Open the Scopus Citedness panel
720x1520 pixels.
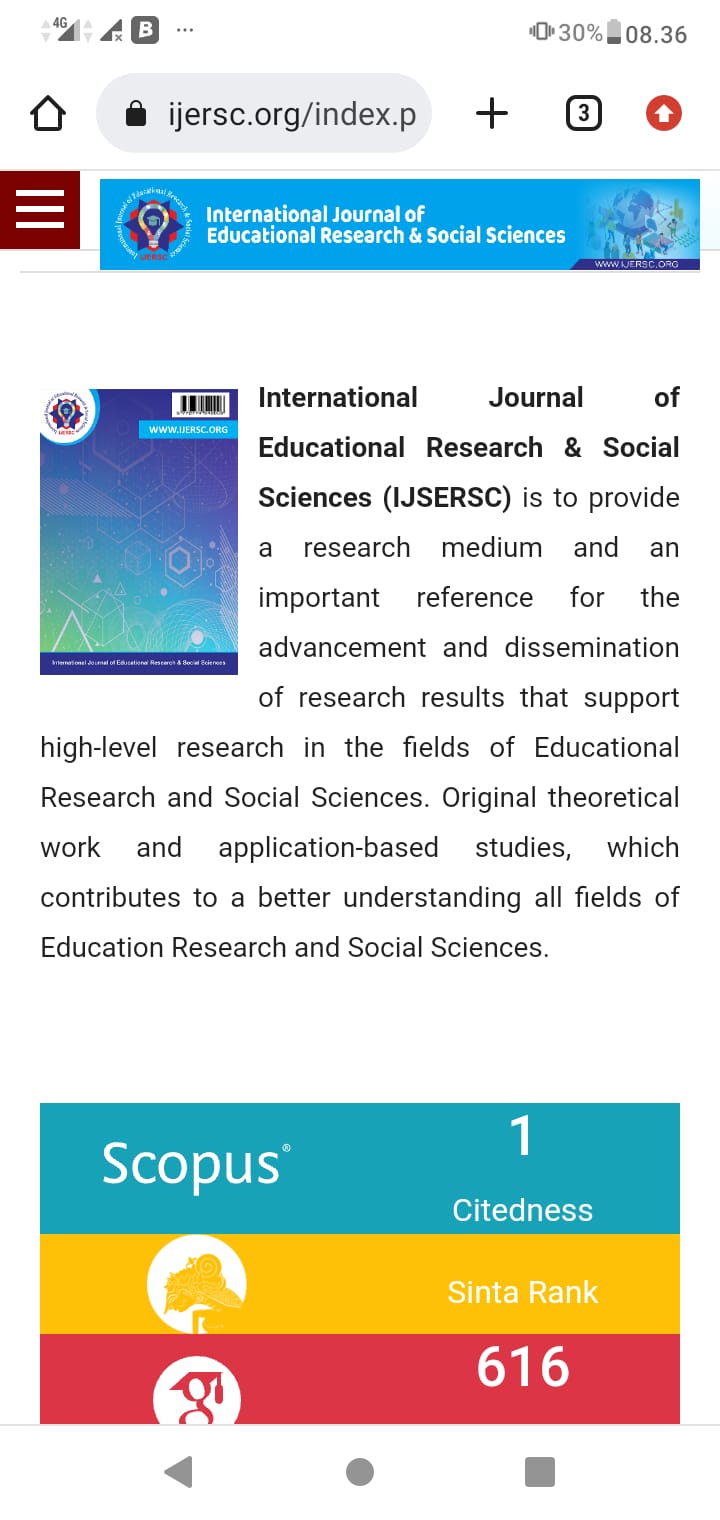click(x=360, y=1168)
